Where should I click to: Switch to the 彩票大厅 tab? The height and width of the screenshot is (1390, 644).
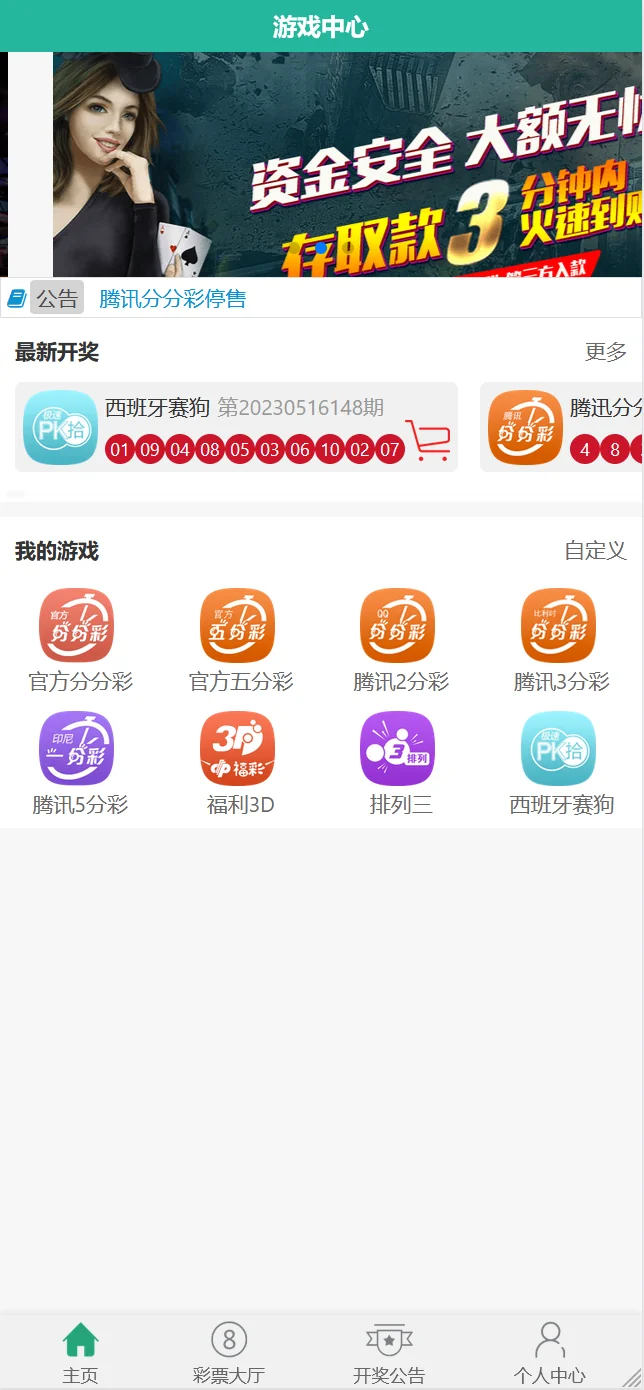pyautogui.click(x=229, y=1352)
